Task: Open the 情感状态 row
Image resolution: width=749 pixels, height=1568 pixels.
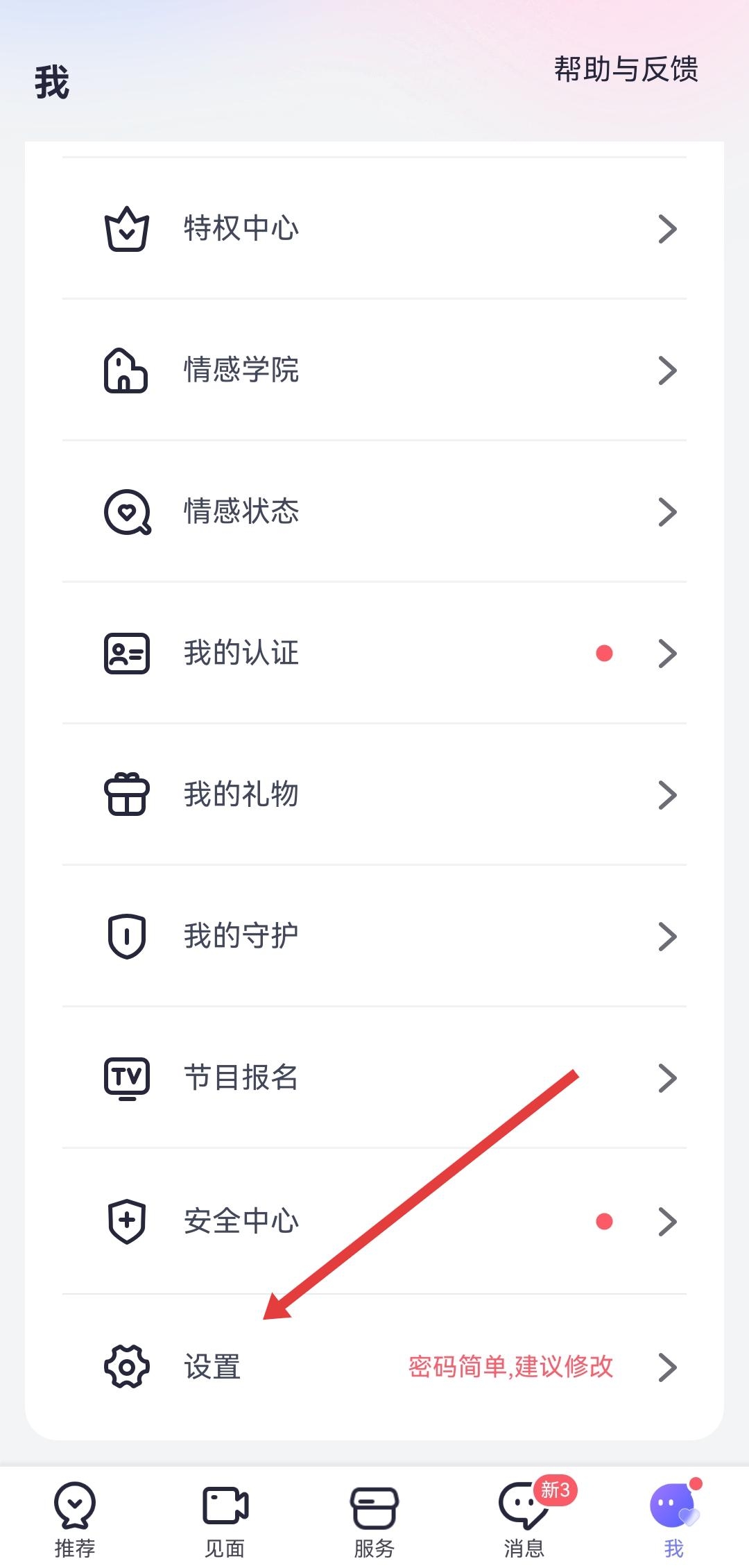Action: [x=374, y=512]
